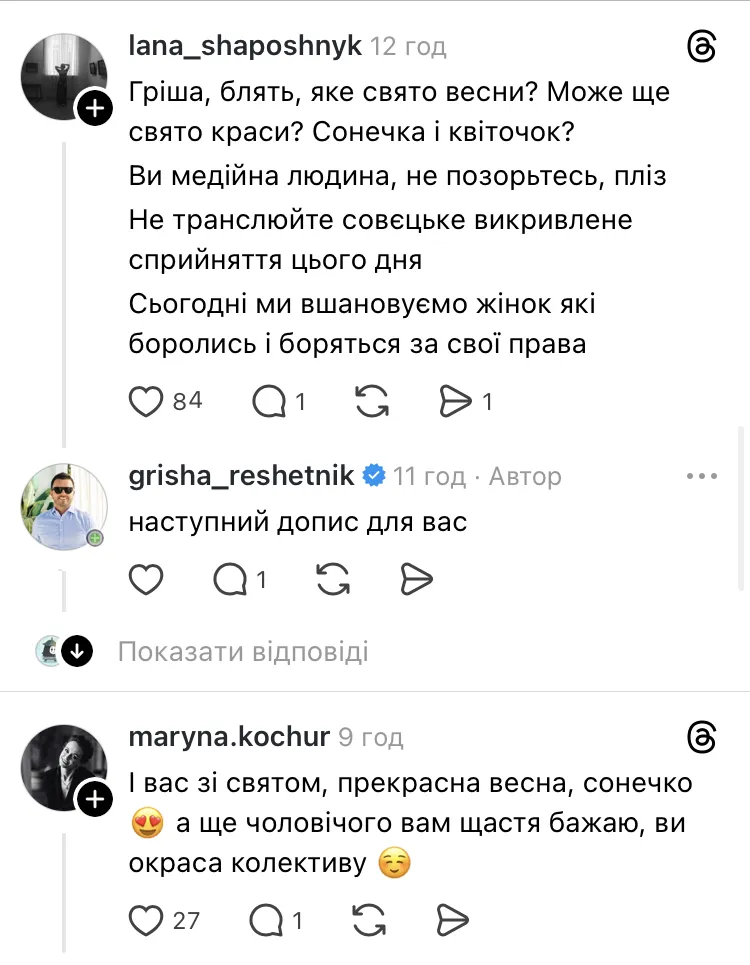
Task: Follow maryna.kochur via avatar plus badge
Action: coord(95,799)
